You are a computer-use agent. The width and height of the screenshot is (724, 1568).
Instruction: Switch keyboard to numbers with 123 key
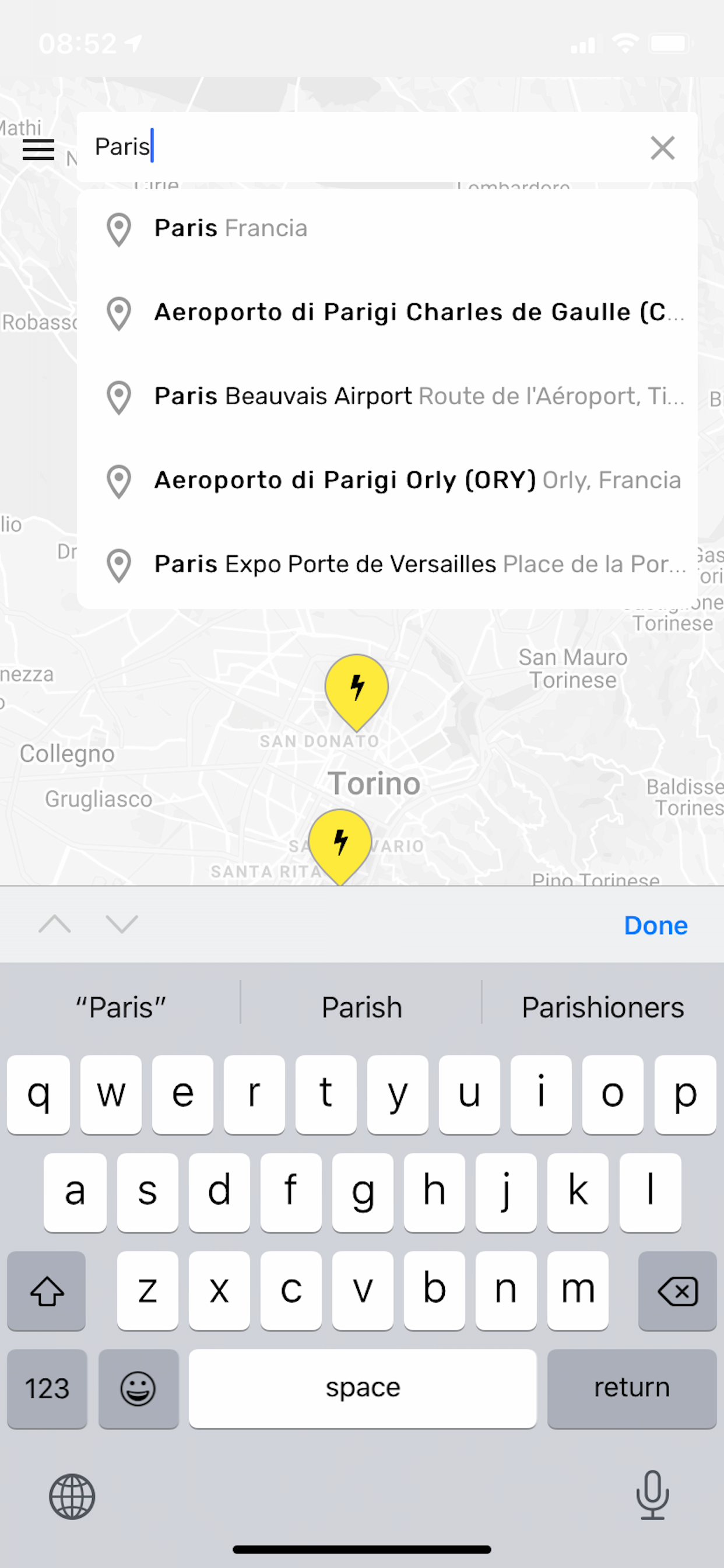click(47, 1388)
